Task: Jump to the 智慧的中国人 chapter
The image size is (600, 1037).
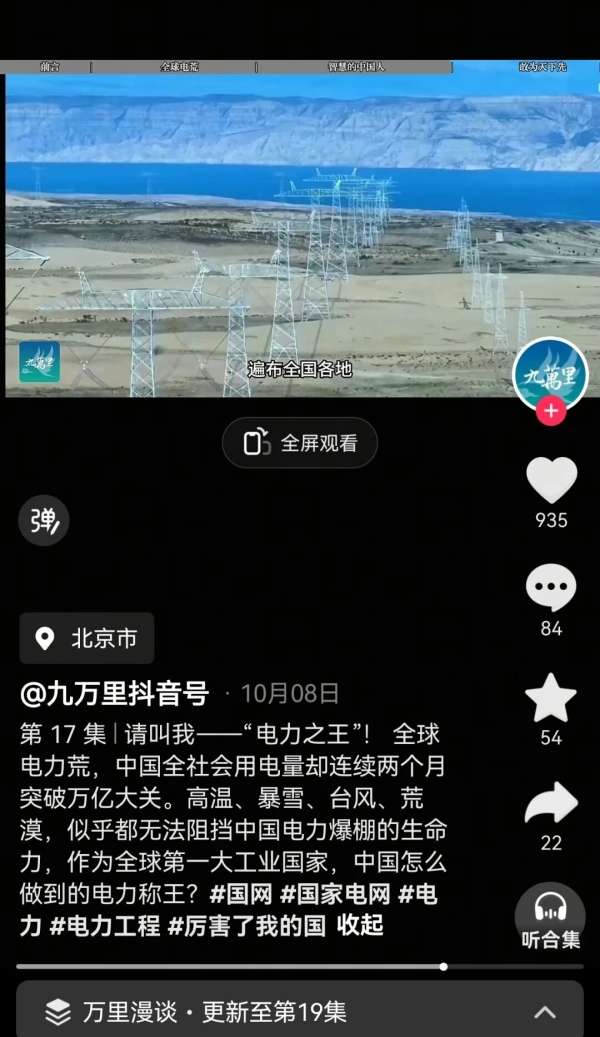Action: pyautogui.click(x=356, y=67)
